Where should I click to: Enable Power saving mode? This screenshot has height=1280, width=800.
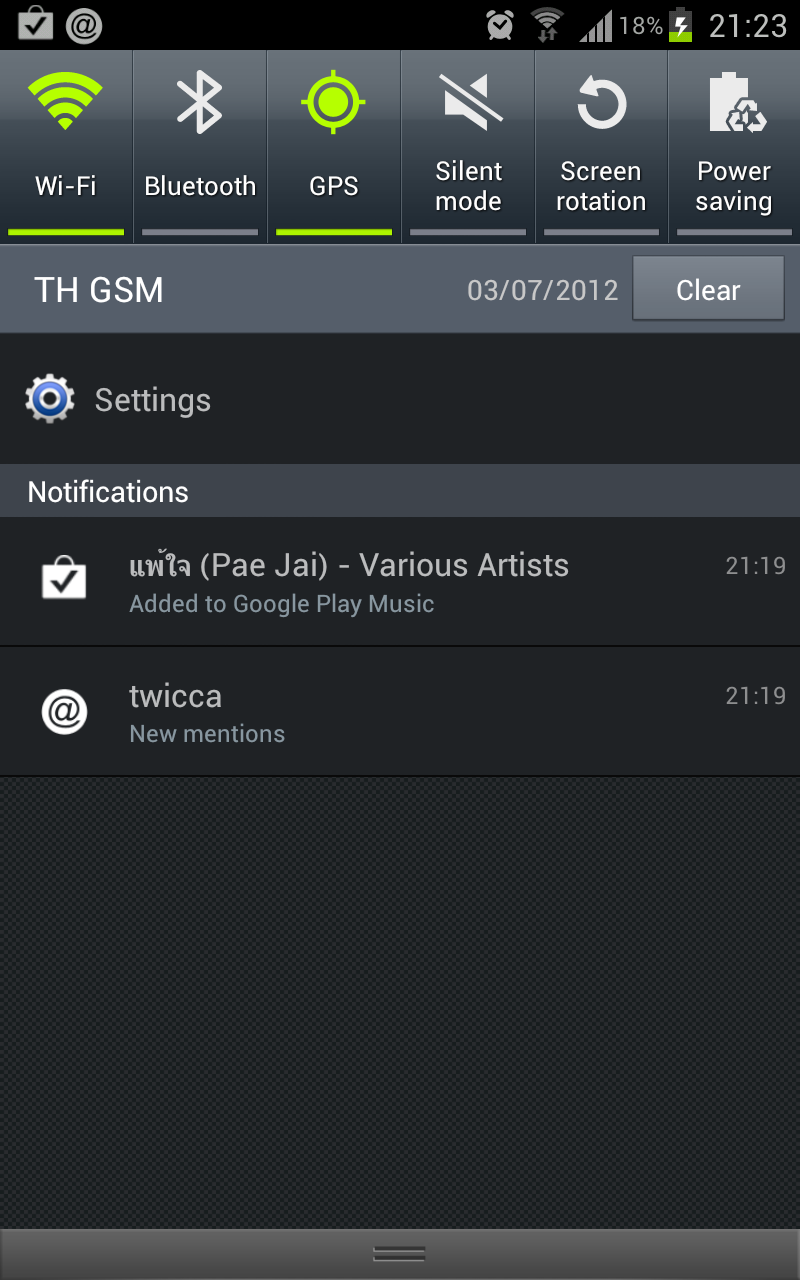(x=734, y=145)
